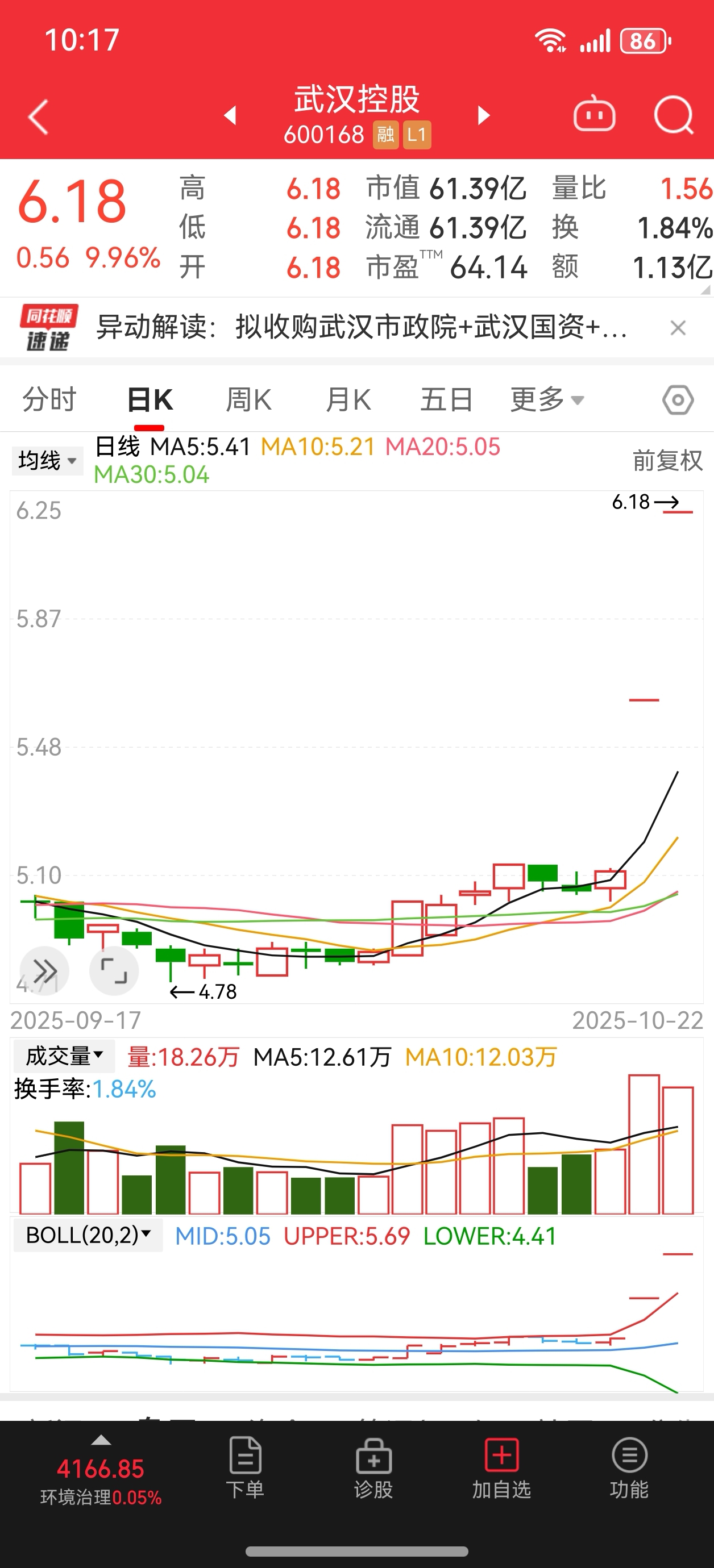Open the 成交量 indicator dropdown

click(64, 1056)
